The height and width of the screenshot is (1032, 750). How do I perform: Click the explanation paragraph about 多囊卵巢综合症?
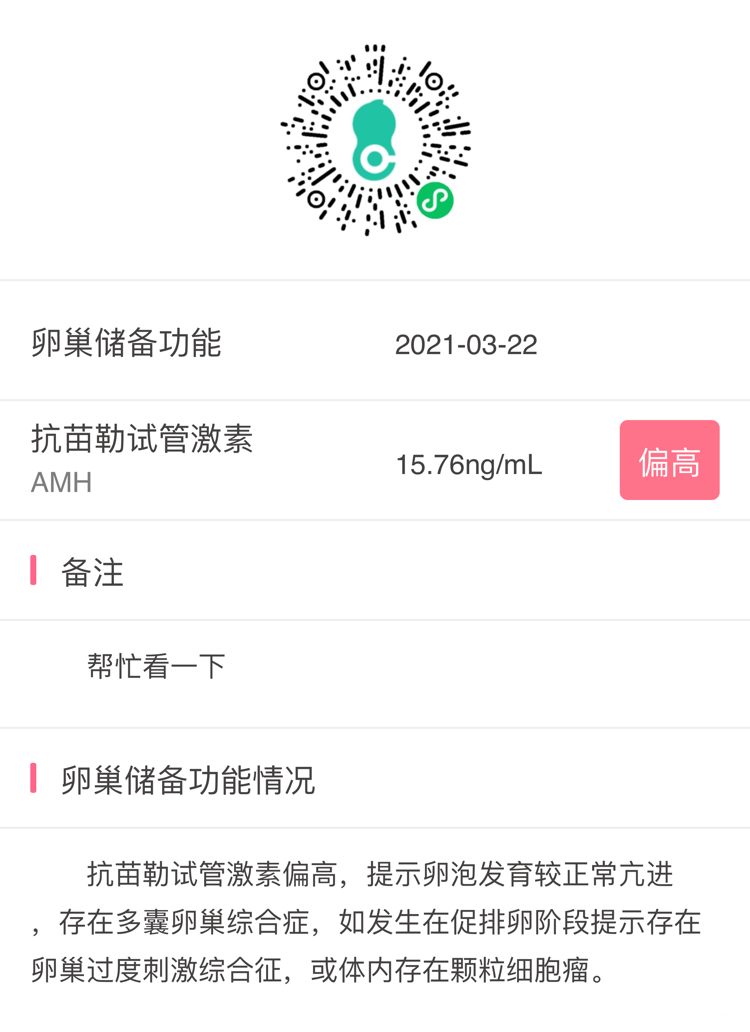(375, 921)
